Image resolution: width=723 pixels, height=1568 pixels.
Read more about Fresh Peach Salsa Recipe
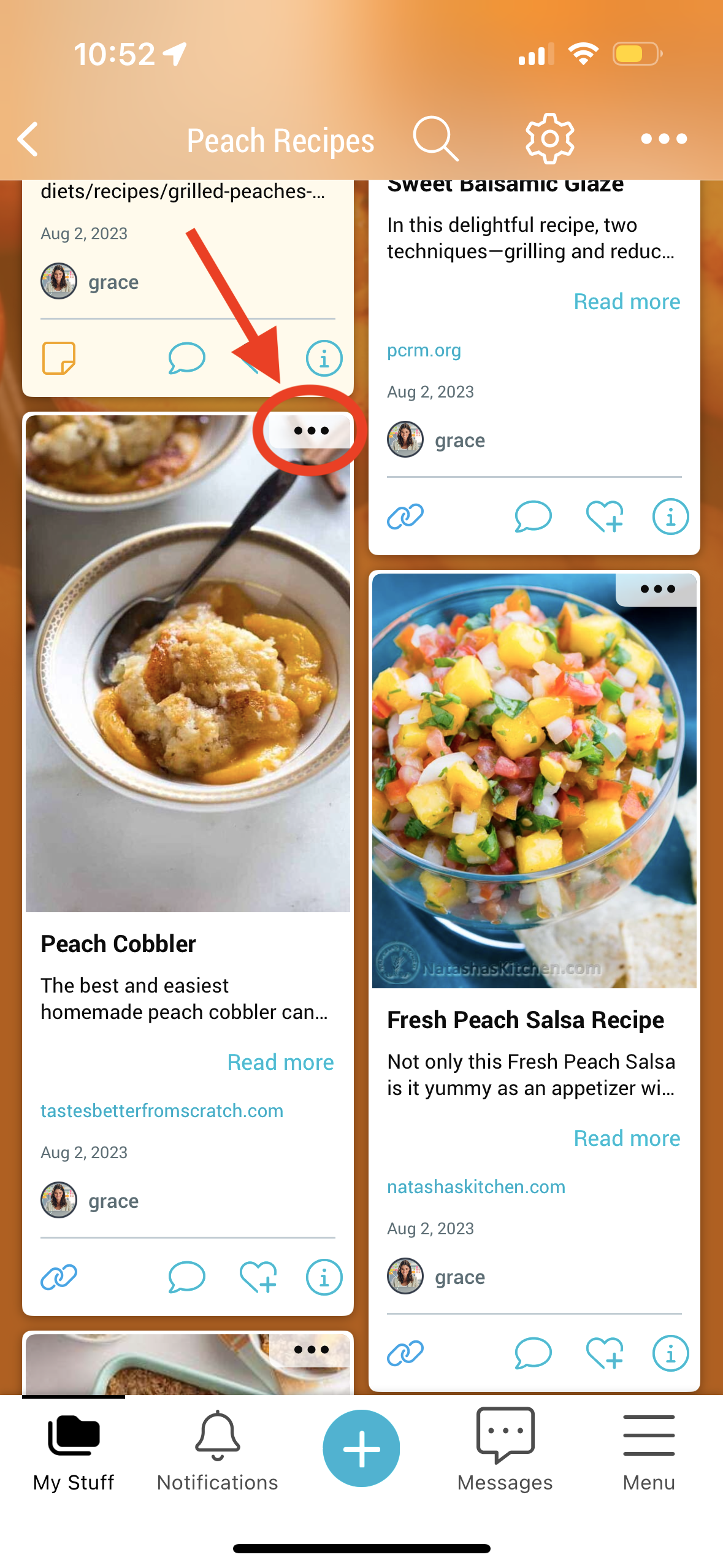click(626, 1139)
